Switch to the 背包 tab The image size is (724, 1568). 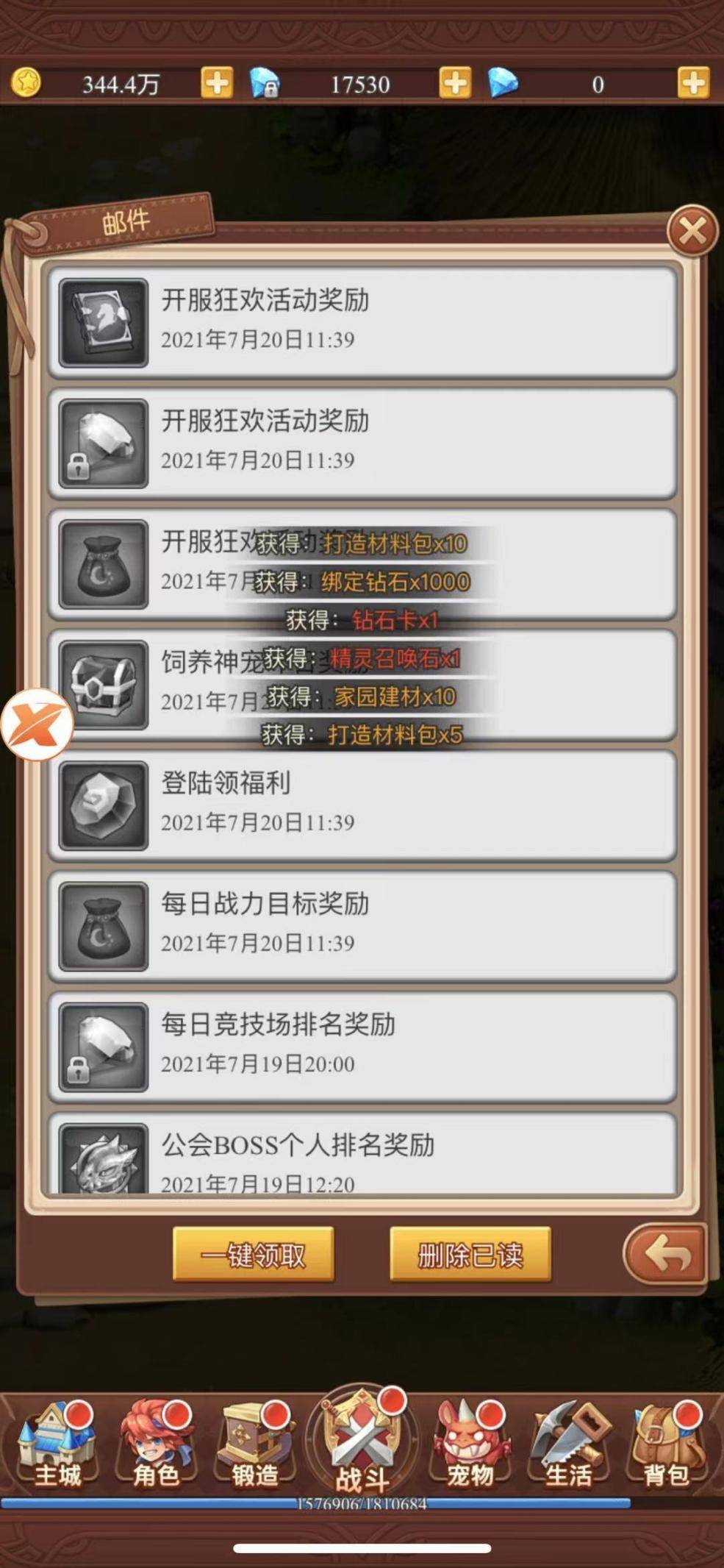point(666,1444)
